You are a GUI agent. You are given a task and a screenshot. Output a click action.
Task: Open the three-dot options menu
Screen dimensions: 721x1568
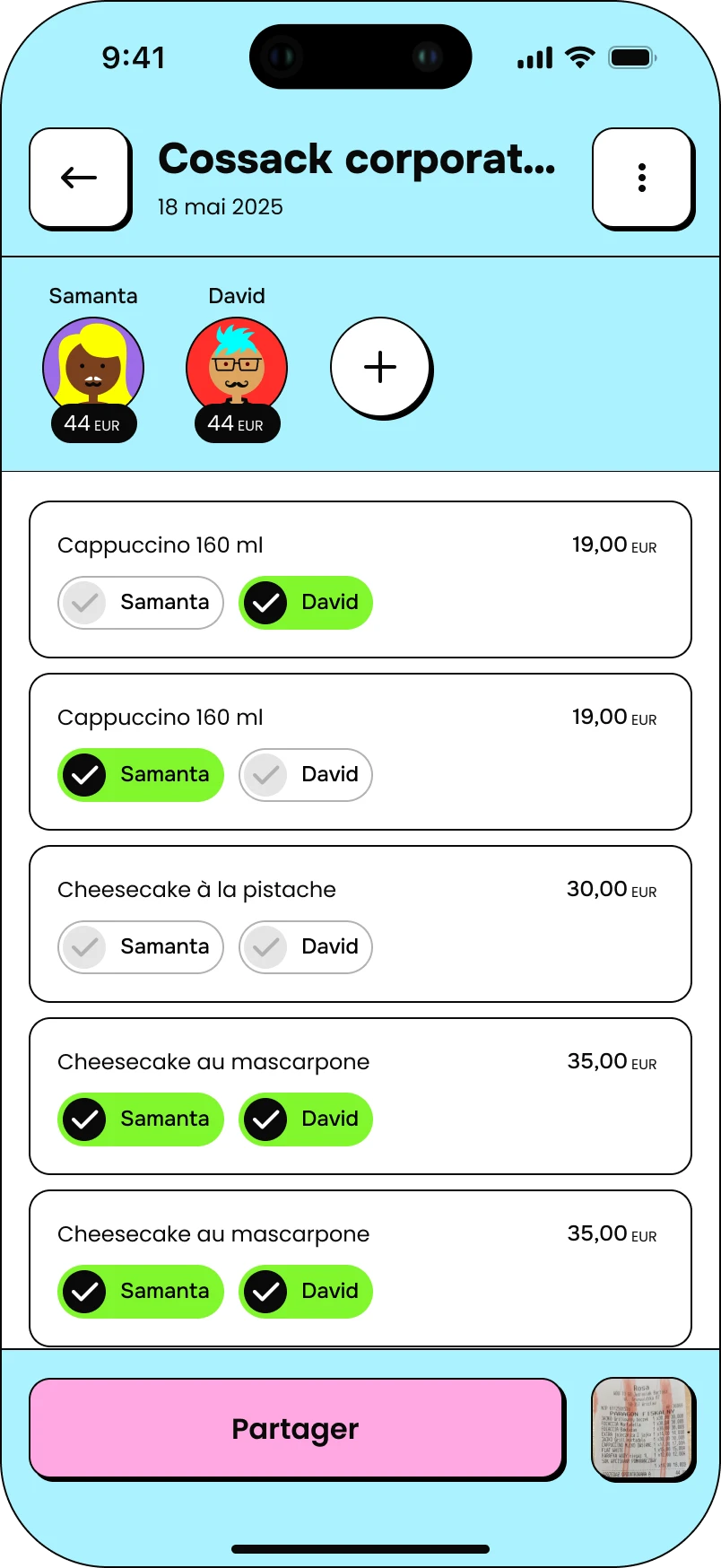point(642,178)
